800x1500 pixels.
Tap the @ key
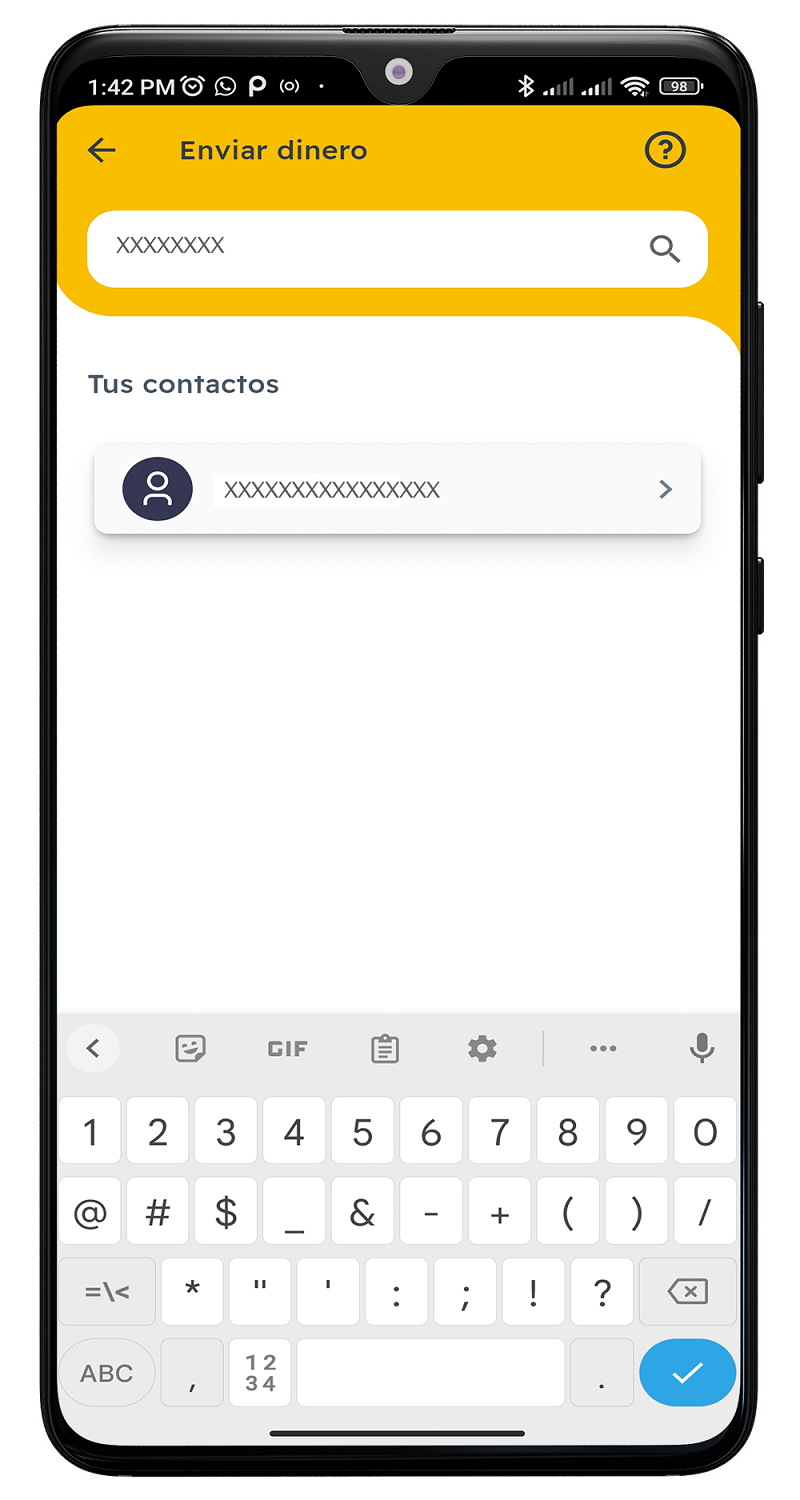[90, 1212]
